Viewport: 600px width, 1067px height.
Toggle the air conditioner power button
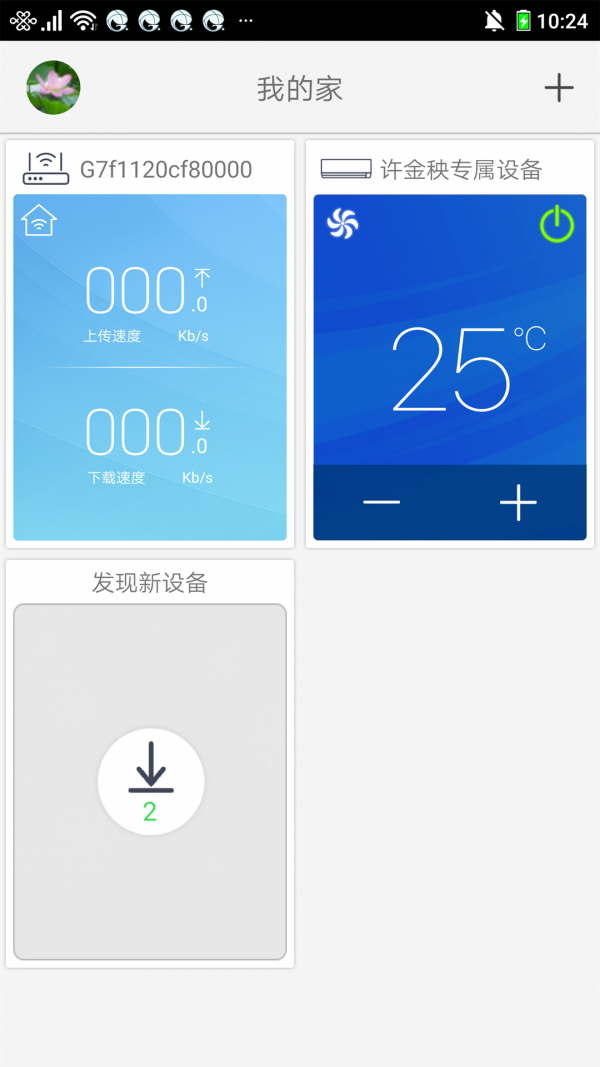[557, 225]
